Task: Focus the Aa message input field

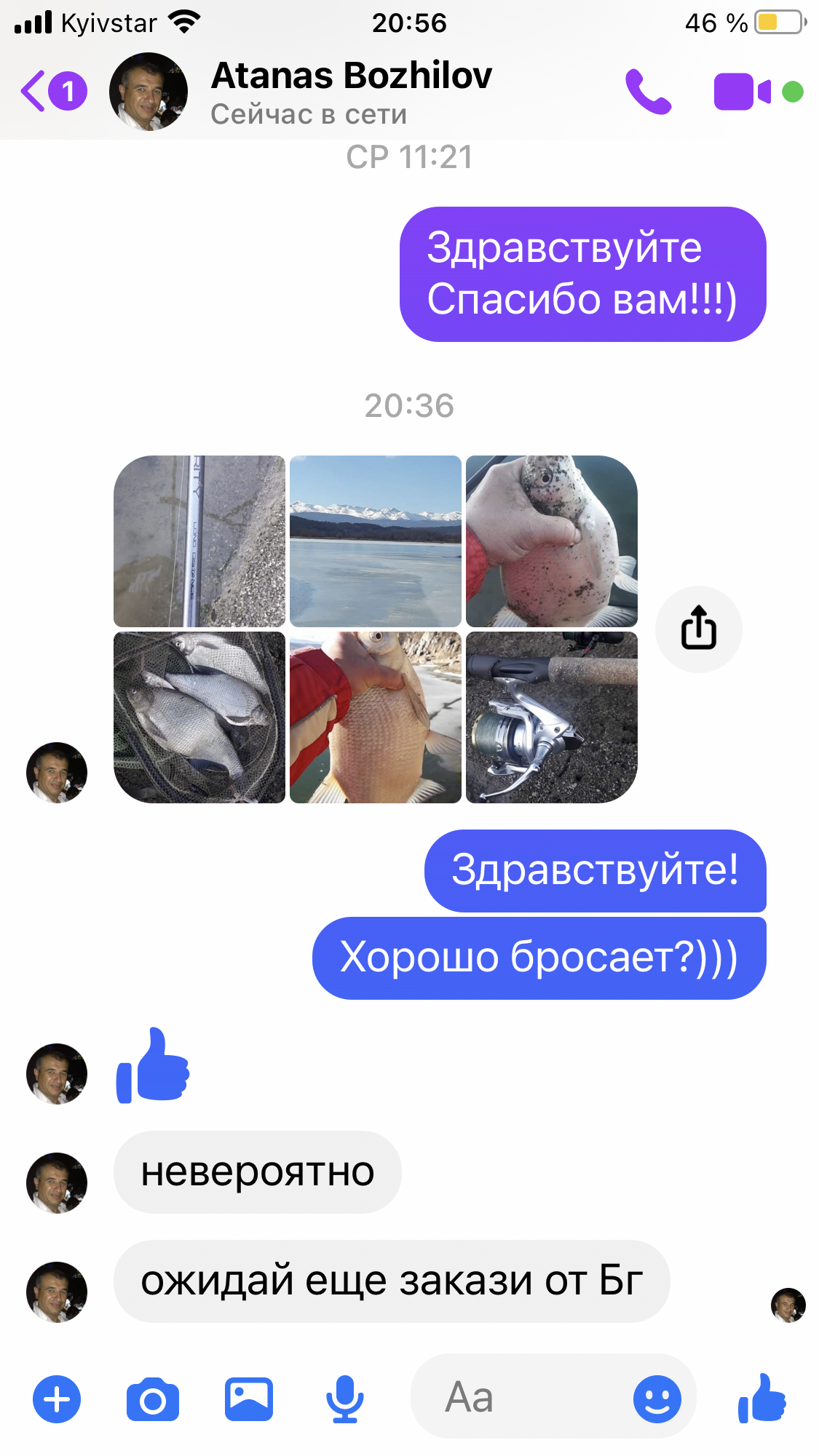Action: point(521,1397)
